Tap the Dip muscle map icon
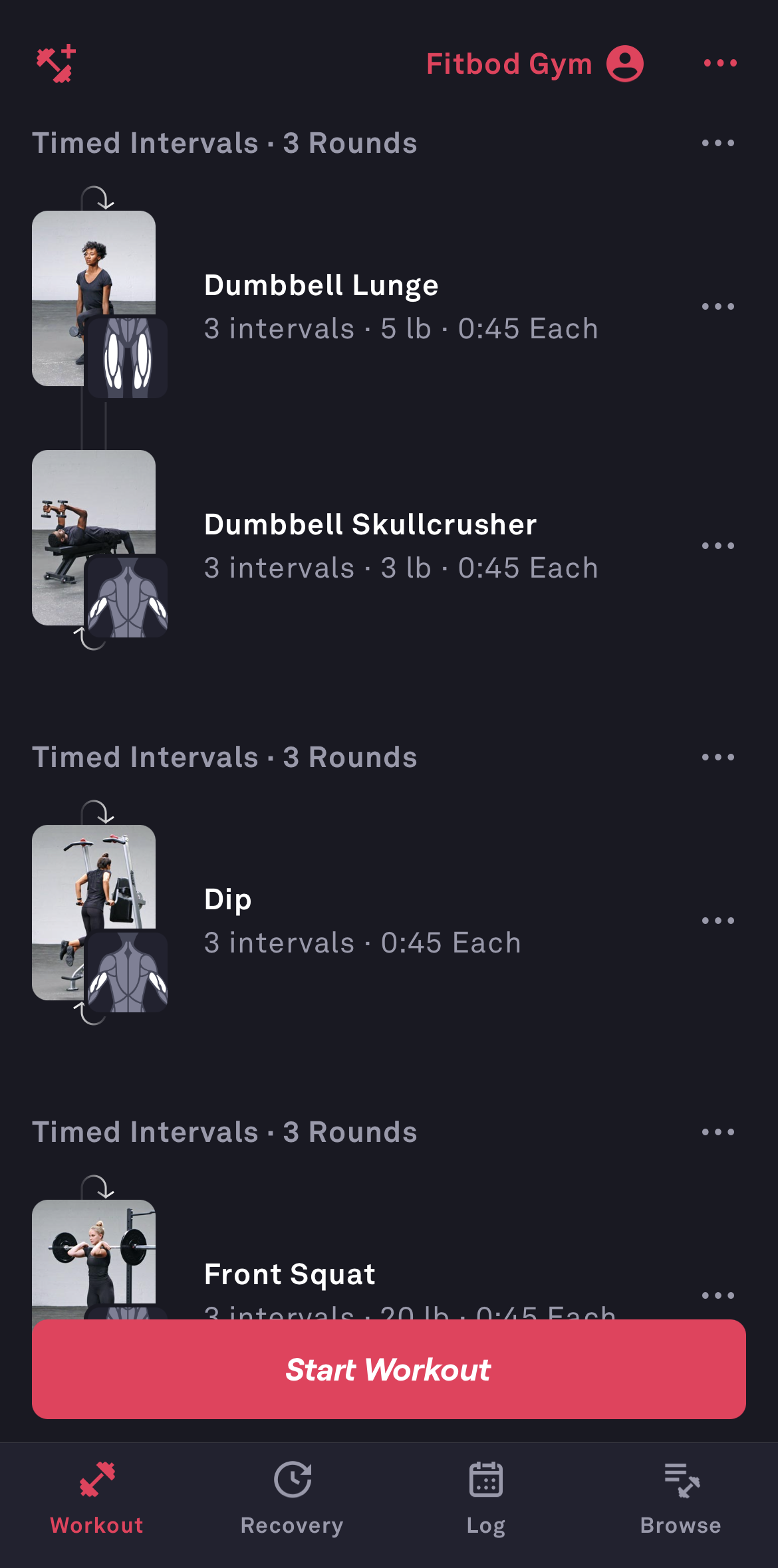Screen dimensions: 778x1568 pyautogui.click(x=128, y=970)
